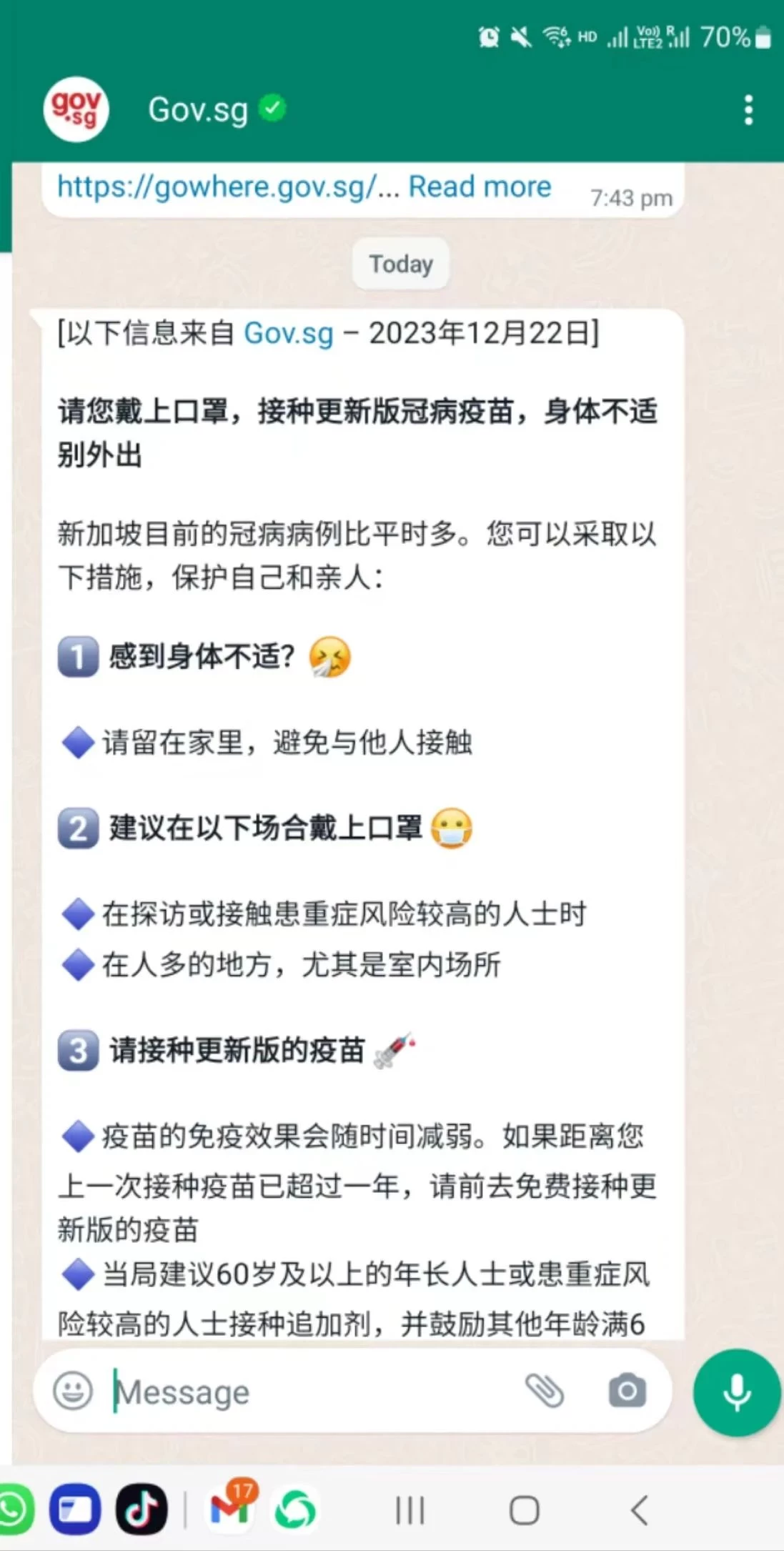Go to the home screen

point(524,1510)
